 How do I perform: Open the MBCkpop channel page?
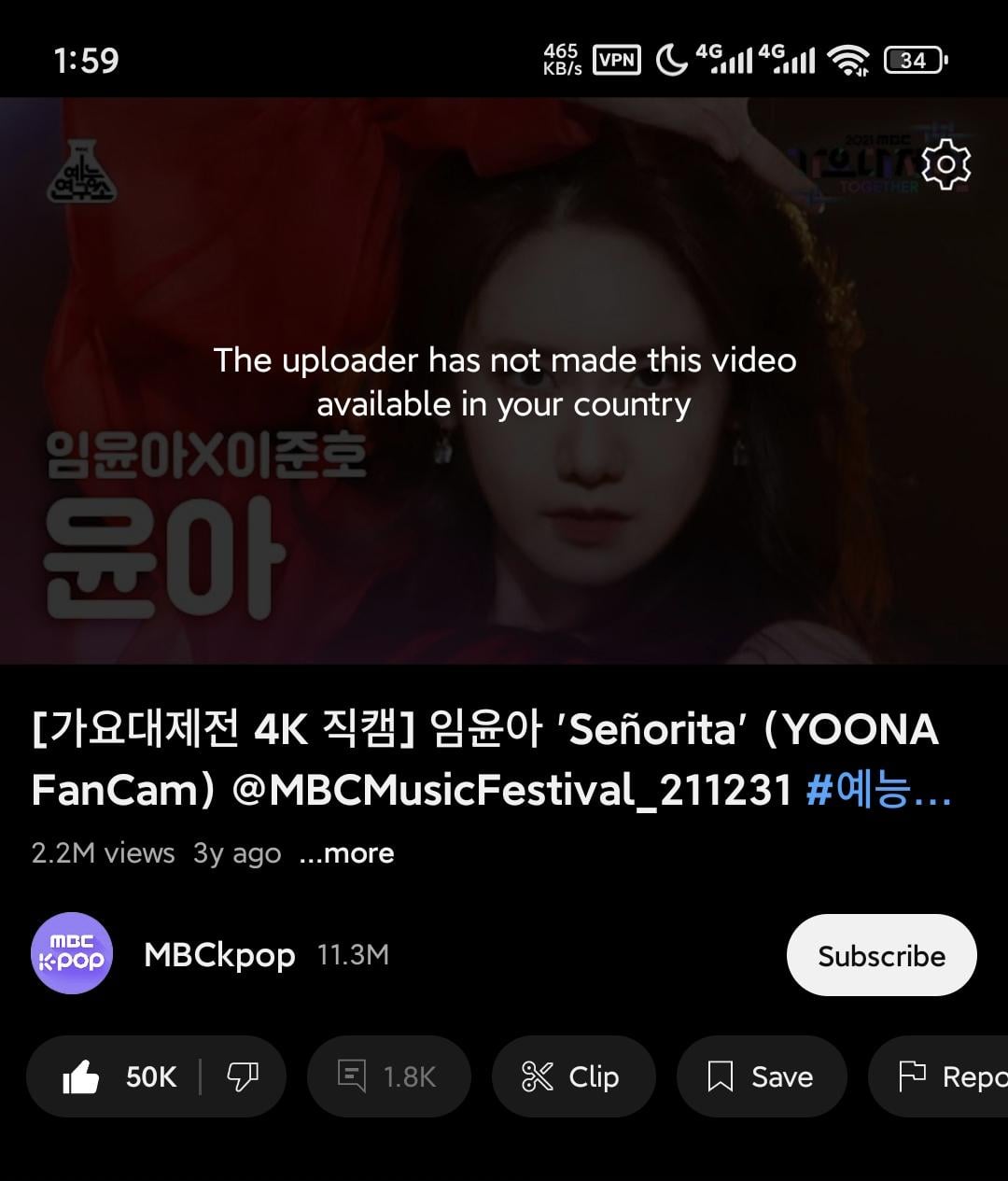click(219, 954)
